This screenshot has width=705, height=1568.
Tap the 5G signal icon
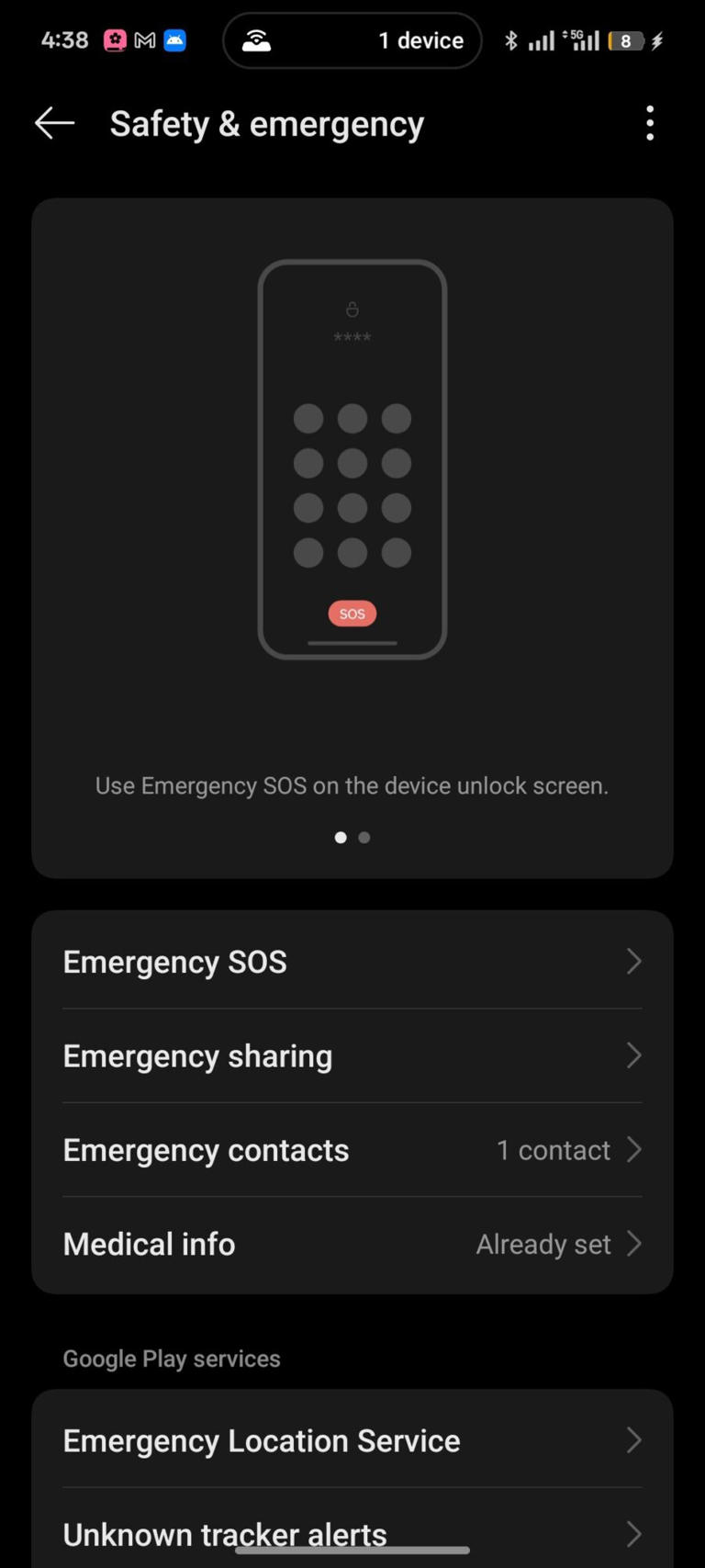point(581,40)
